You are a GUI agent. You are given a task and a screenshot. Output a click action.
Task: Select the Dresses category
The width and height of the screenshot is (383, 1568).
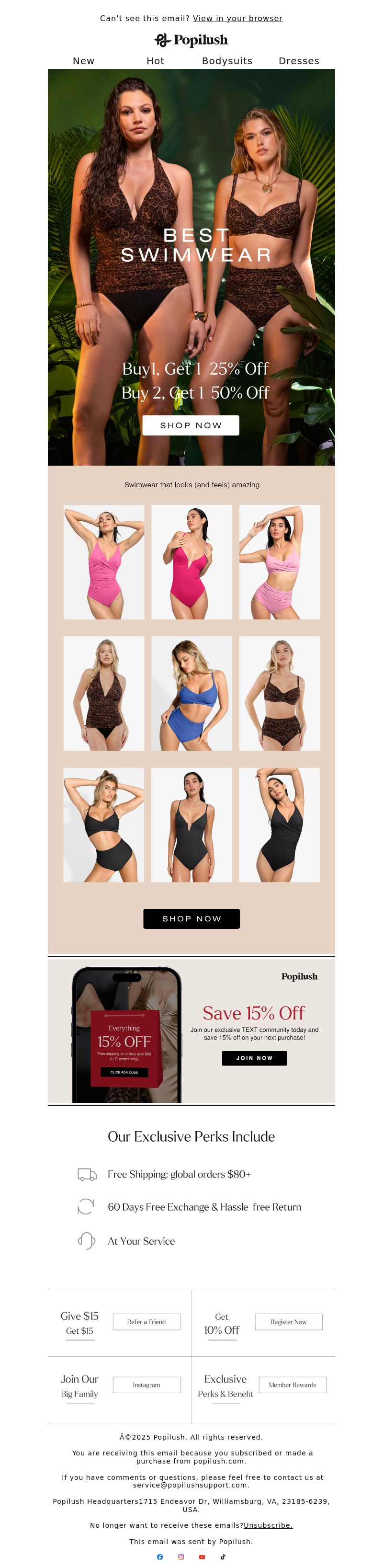click(298, 61)
